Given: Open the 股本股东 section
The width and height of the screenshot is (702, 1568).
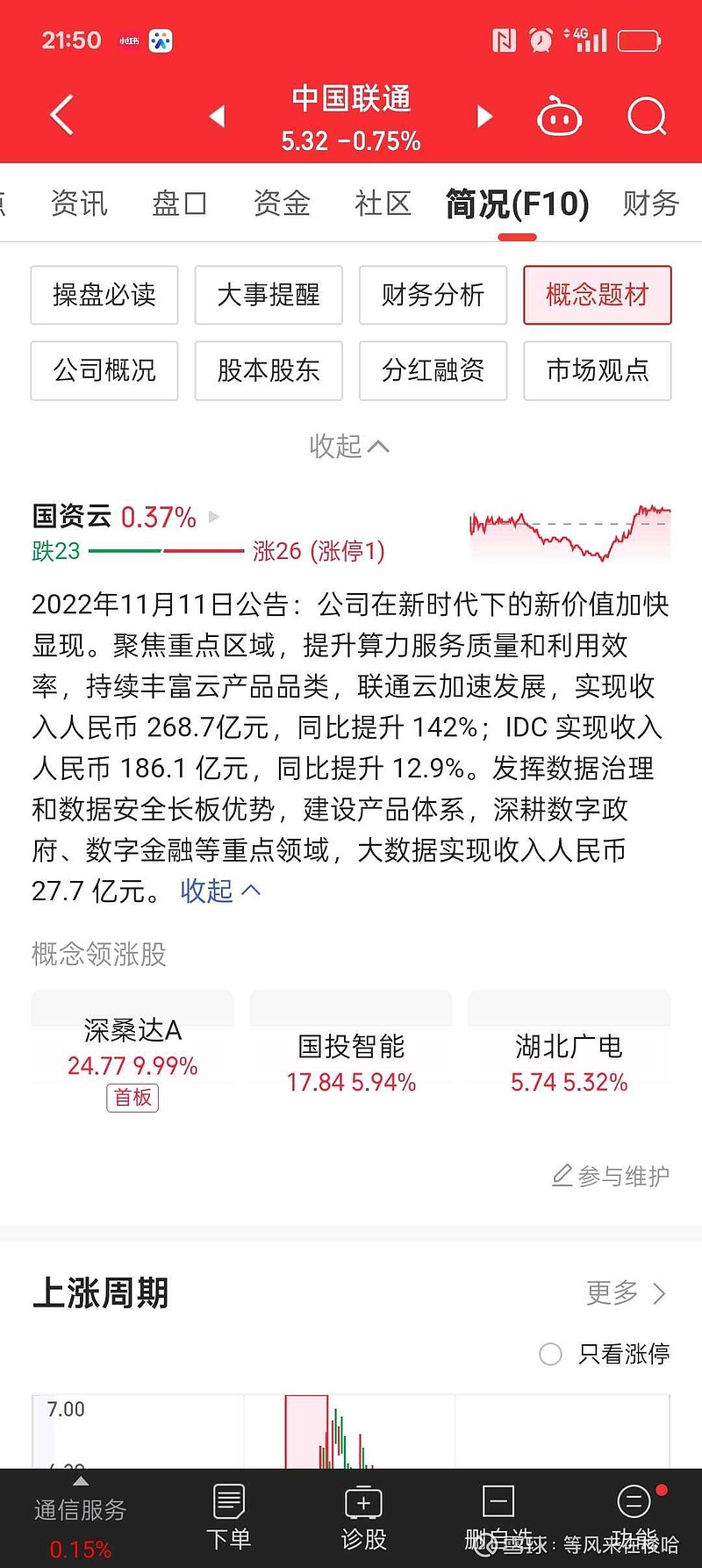Looking at the screenshot, I should (269, 370).
